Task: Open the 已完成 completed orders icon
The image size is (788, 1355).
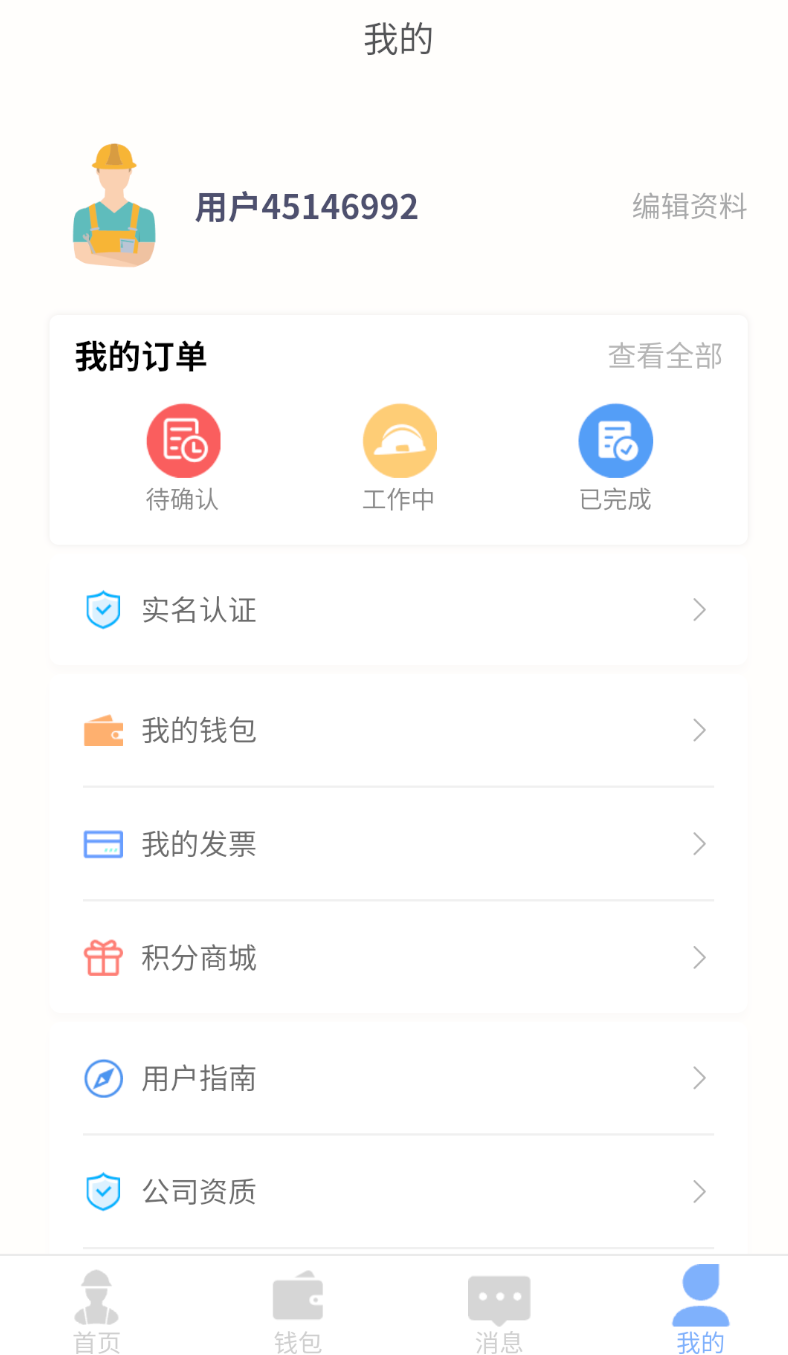Action: pyautogui.click(x=615, y=440)
